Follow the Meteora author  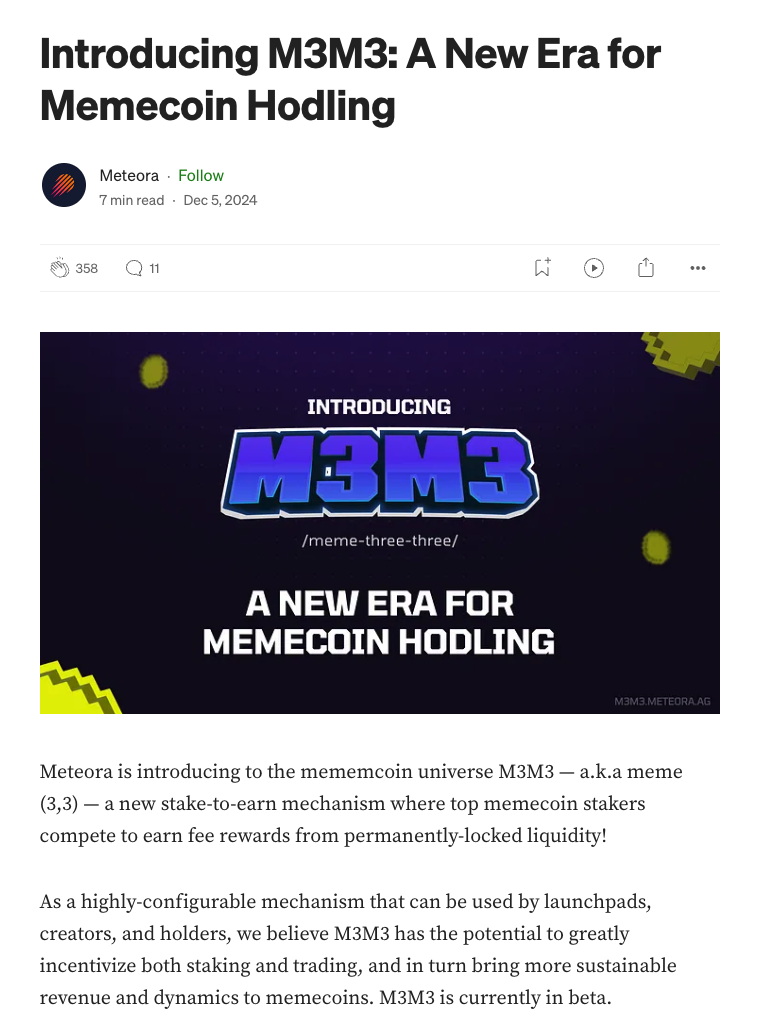pos(201,175)
